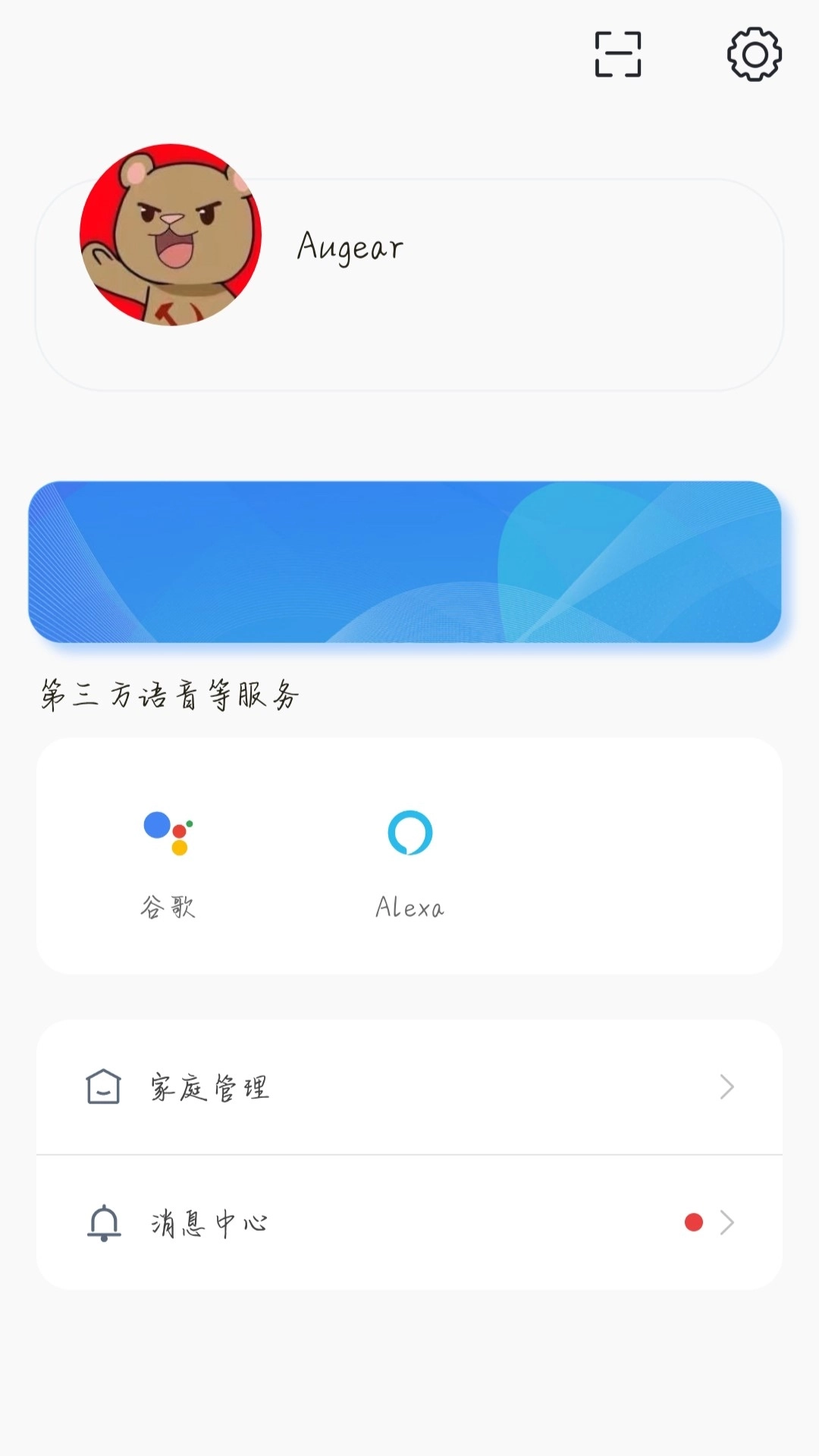819x1456 pixels.
Task: Click the house icon beside 家庭管理
Action: coord(104,1086)
